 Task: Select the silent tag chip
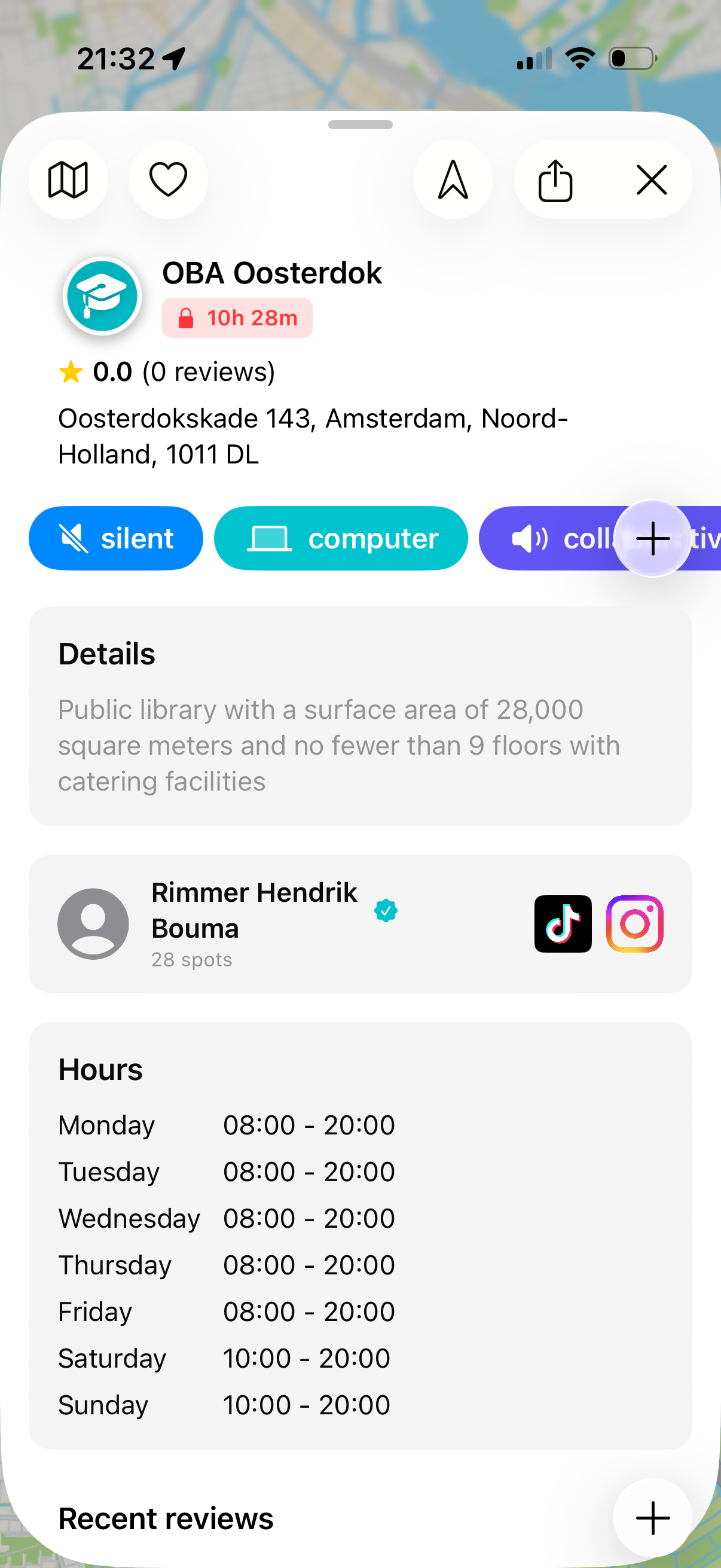pyautogui.click(x=115, y=538)
